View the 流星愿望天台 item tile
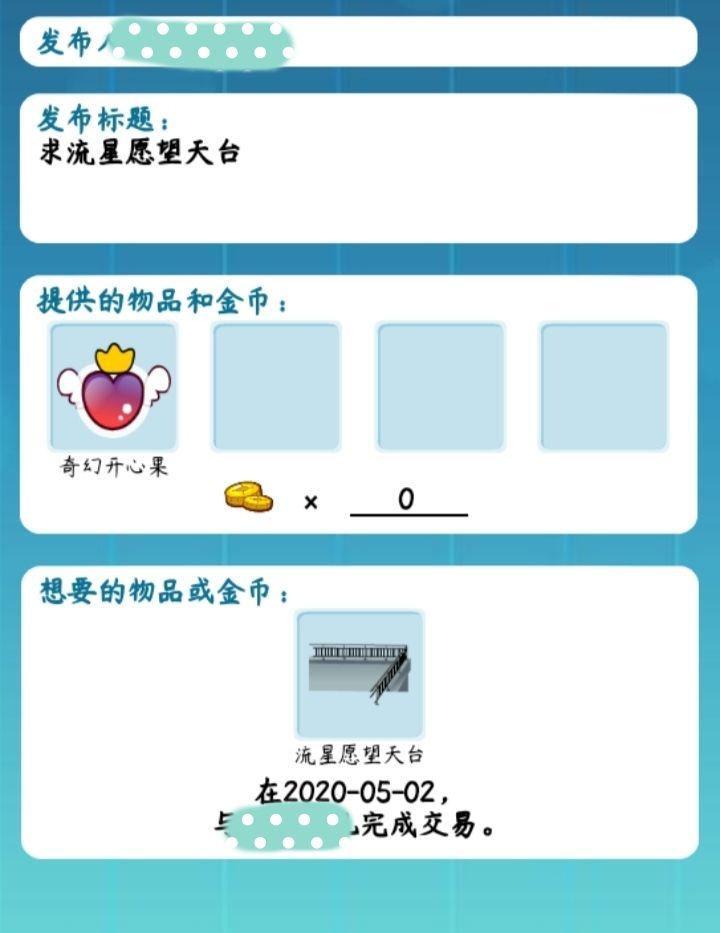The width and height of the screenshot is (720, 933). point(360,674)
